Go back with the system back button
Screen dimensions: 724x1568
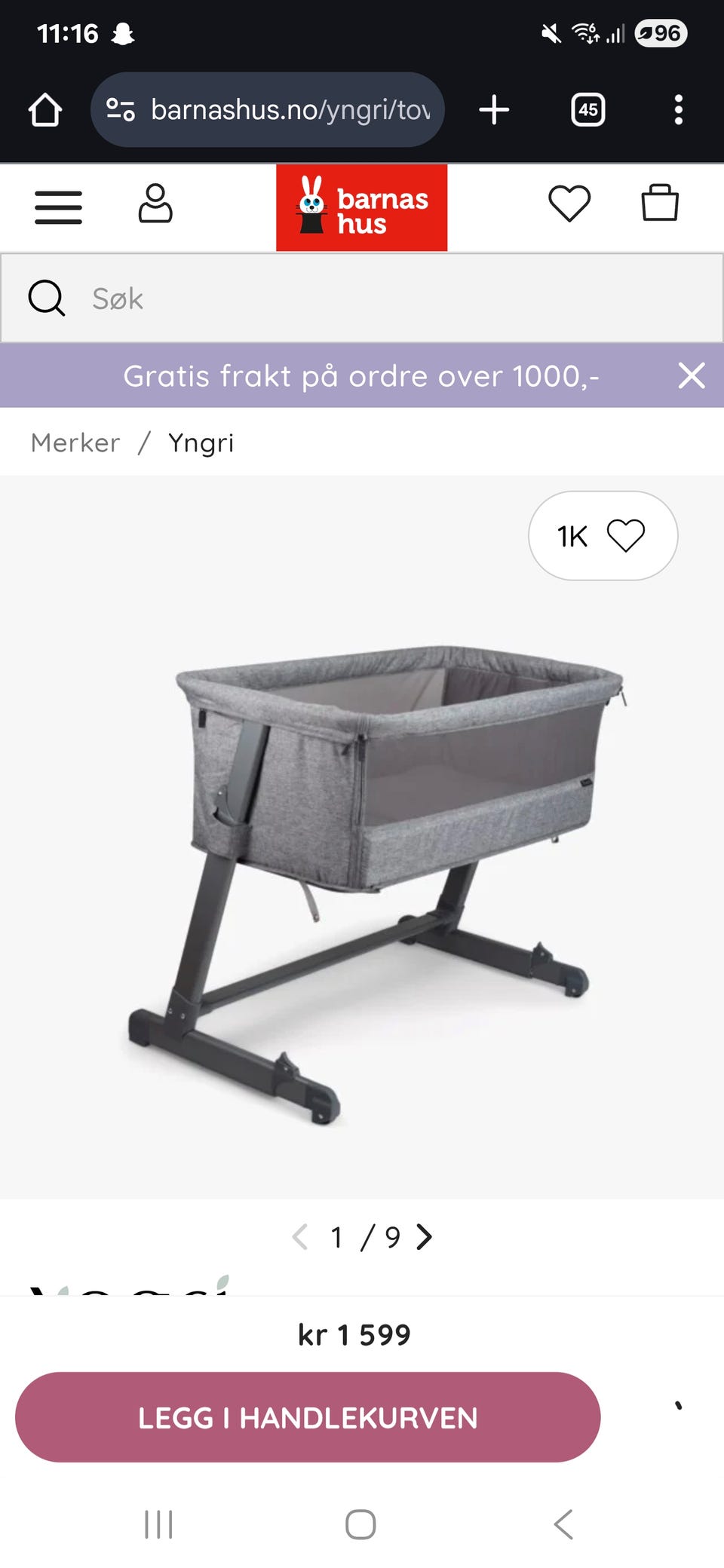tap(563, 1524)
